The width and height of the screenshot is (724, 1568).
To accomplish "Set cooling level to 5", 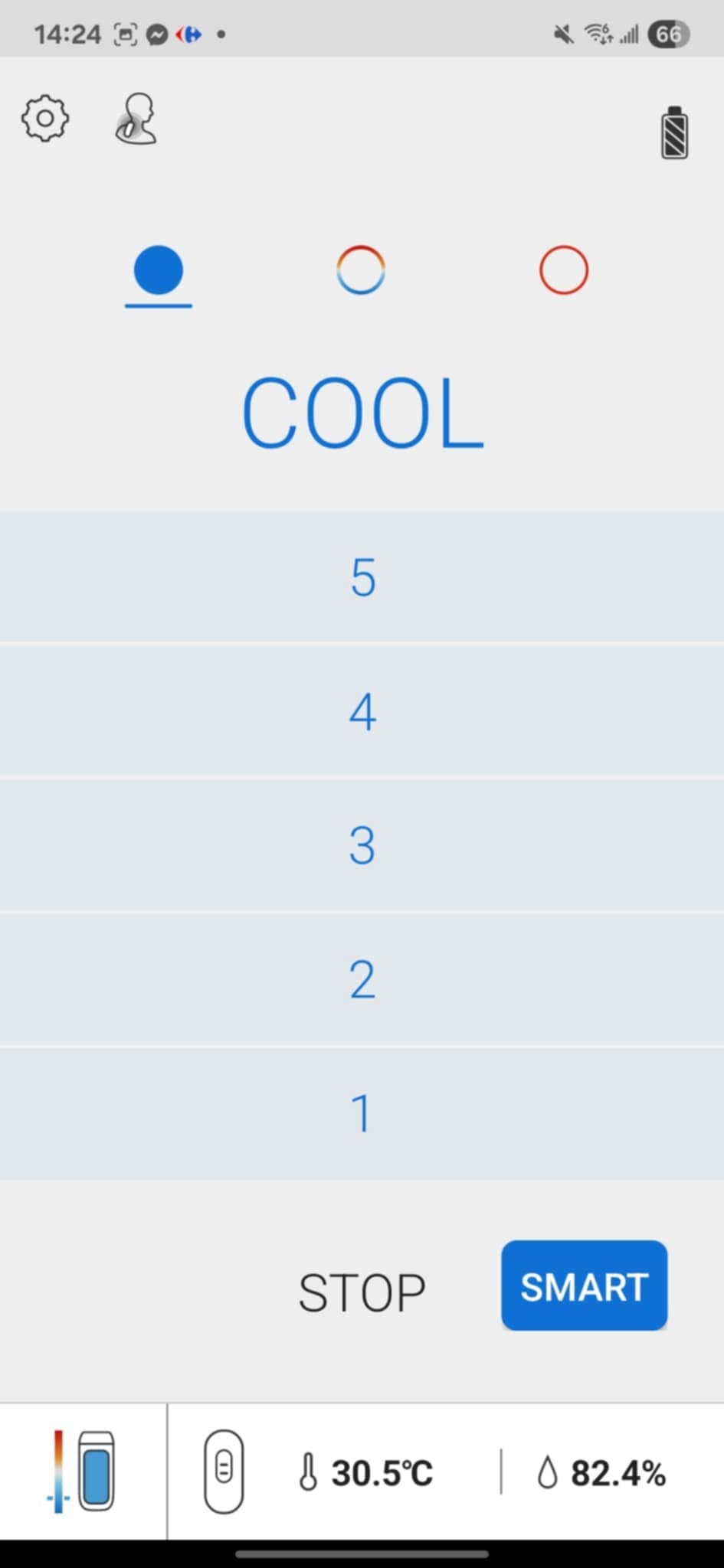I will pos(362,577).
